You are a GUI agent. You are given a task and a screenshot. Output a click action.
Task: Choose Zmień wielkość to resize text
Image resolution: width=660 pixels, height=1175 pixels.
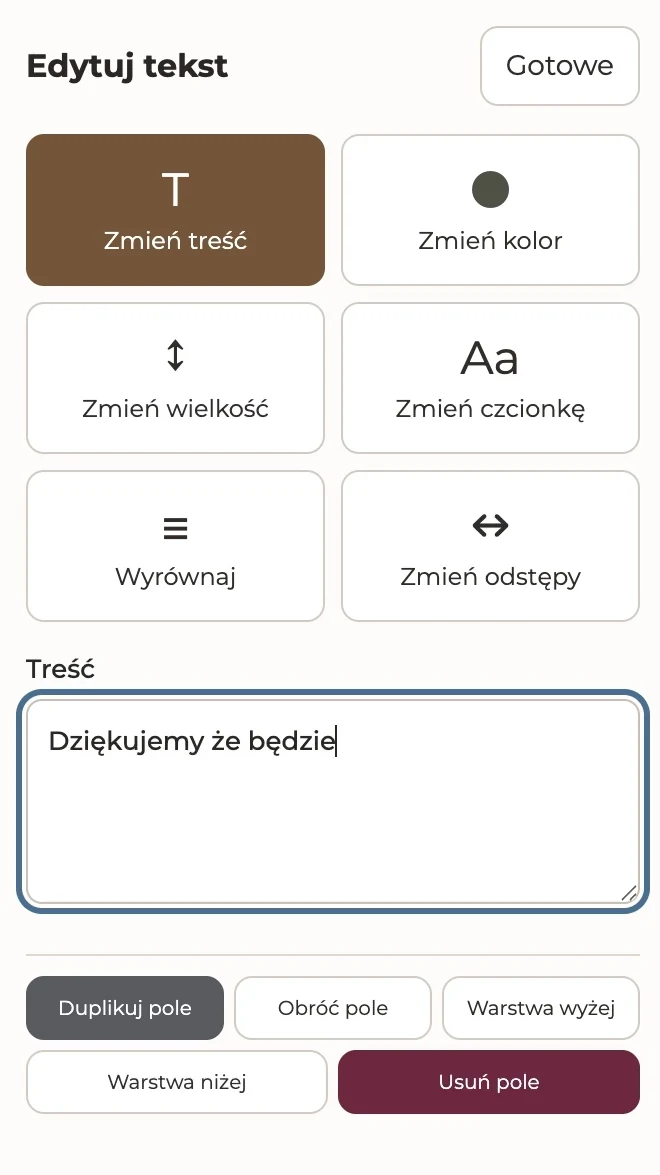coord(175,378)
